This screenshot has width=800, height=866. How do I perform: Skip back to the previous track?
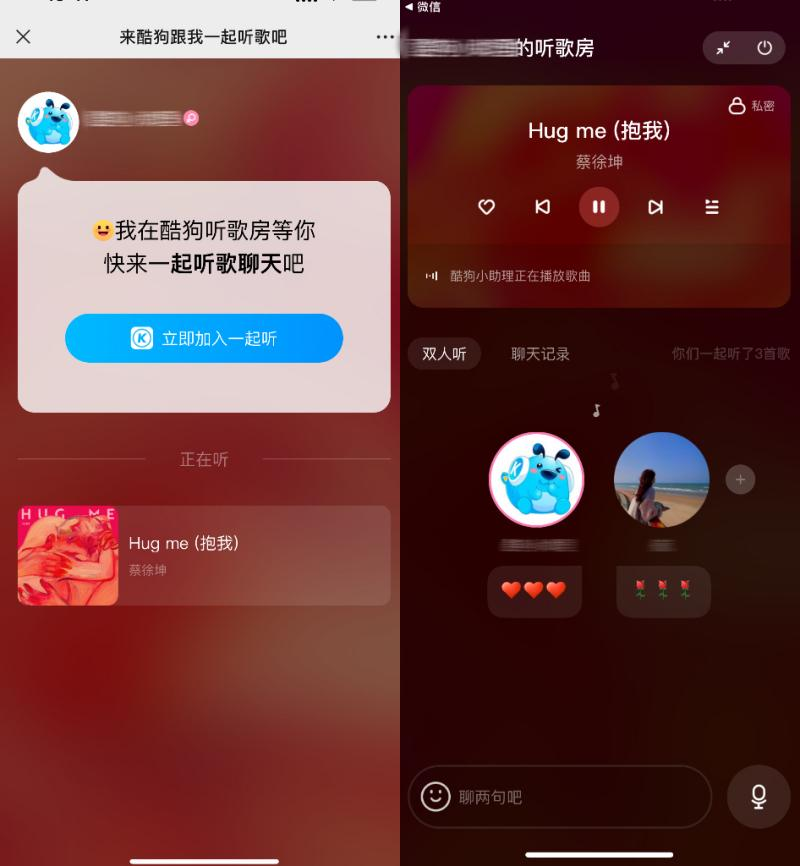542,207
